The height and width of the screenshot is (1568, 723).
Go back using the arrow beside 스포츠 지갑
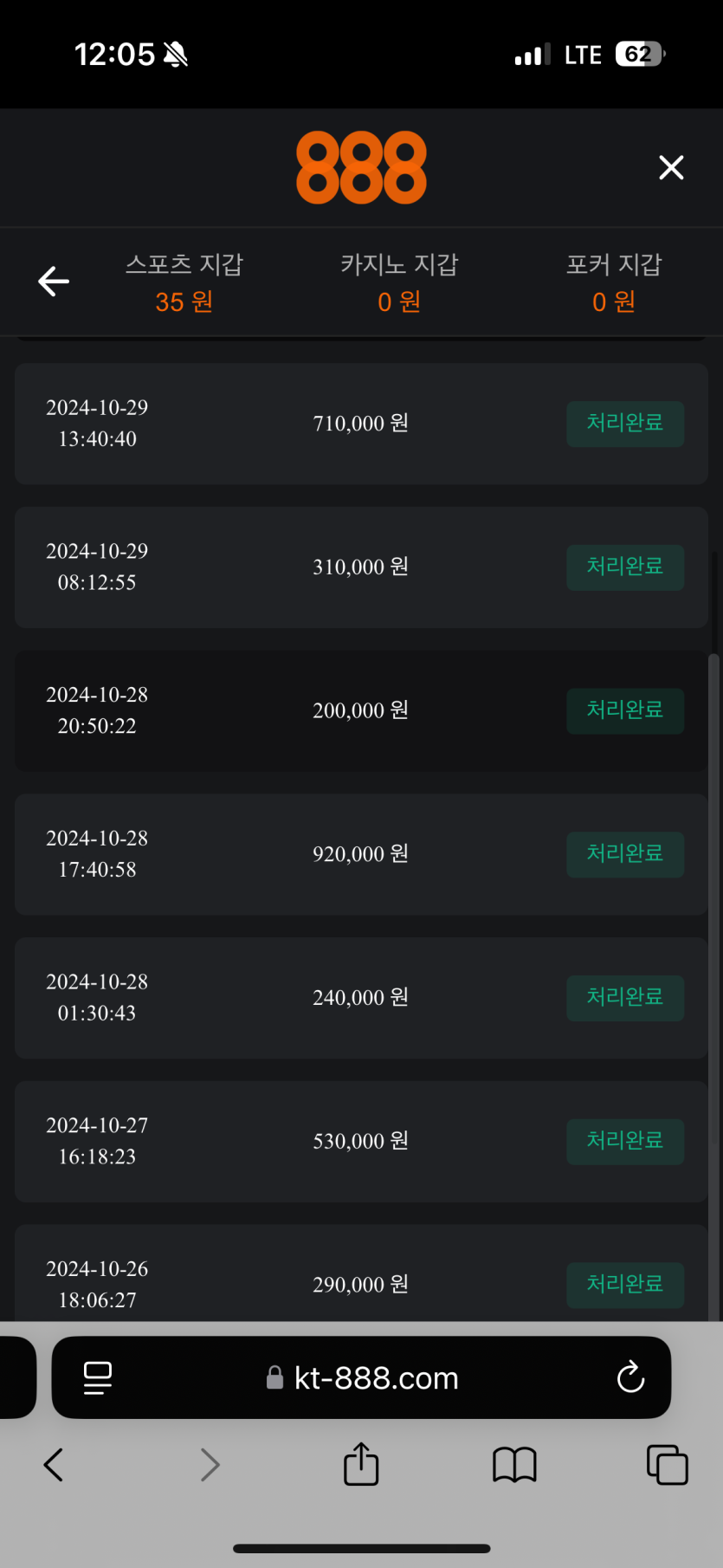(x=54, y=281)
